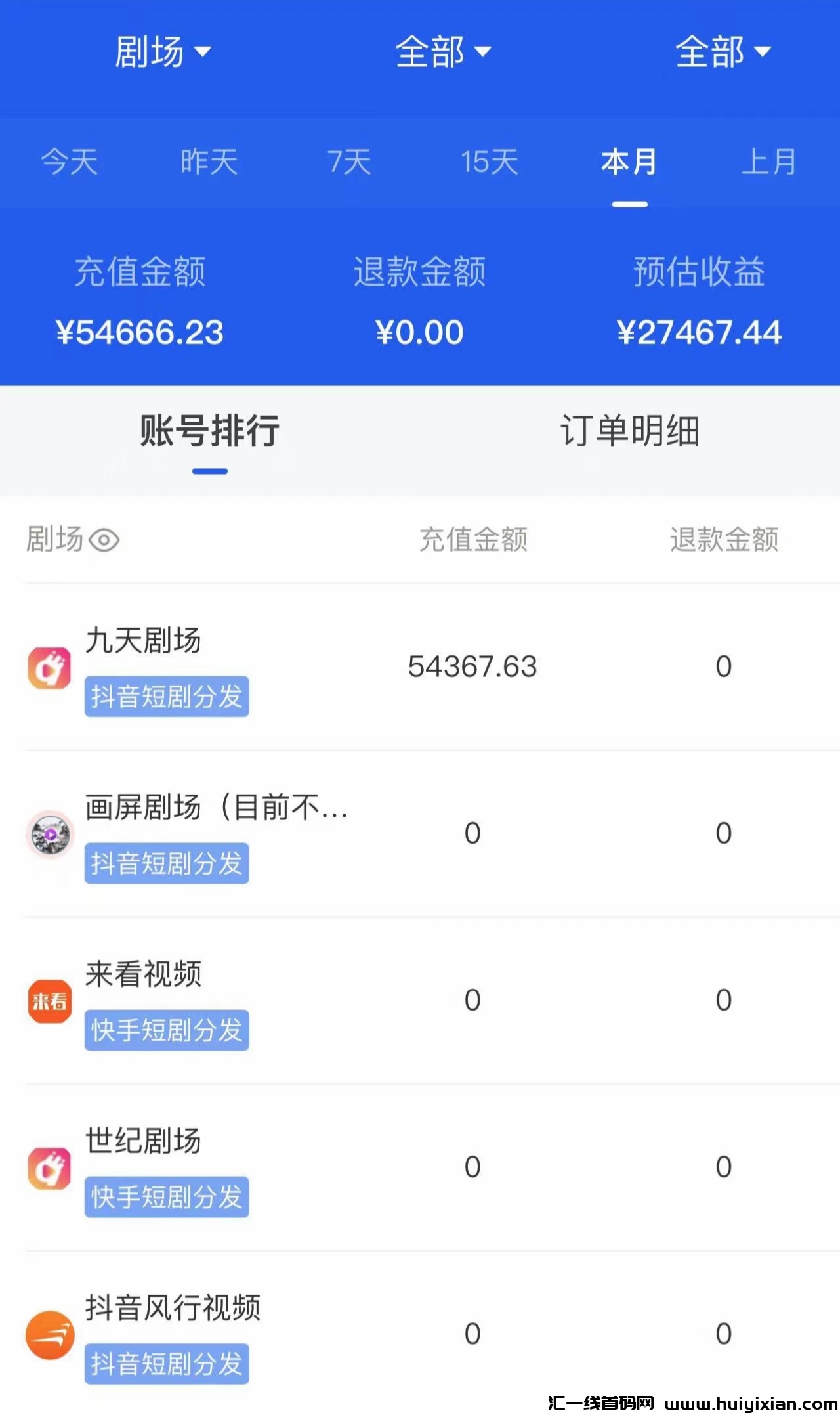Open the 九天剧场 app icon
The width and height of the screenshot is (840, 1415).
(50, 667)
